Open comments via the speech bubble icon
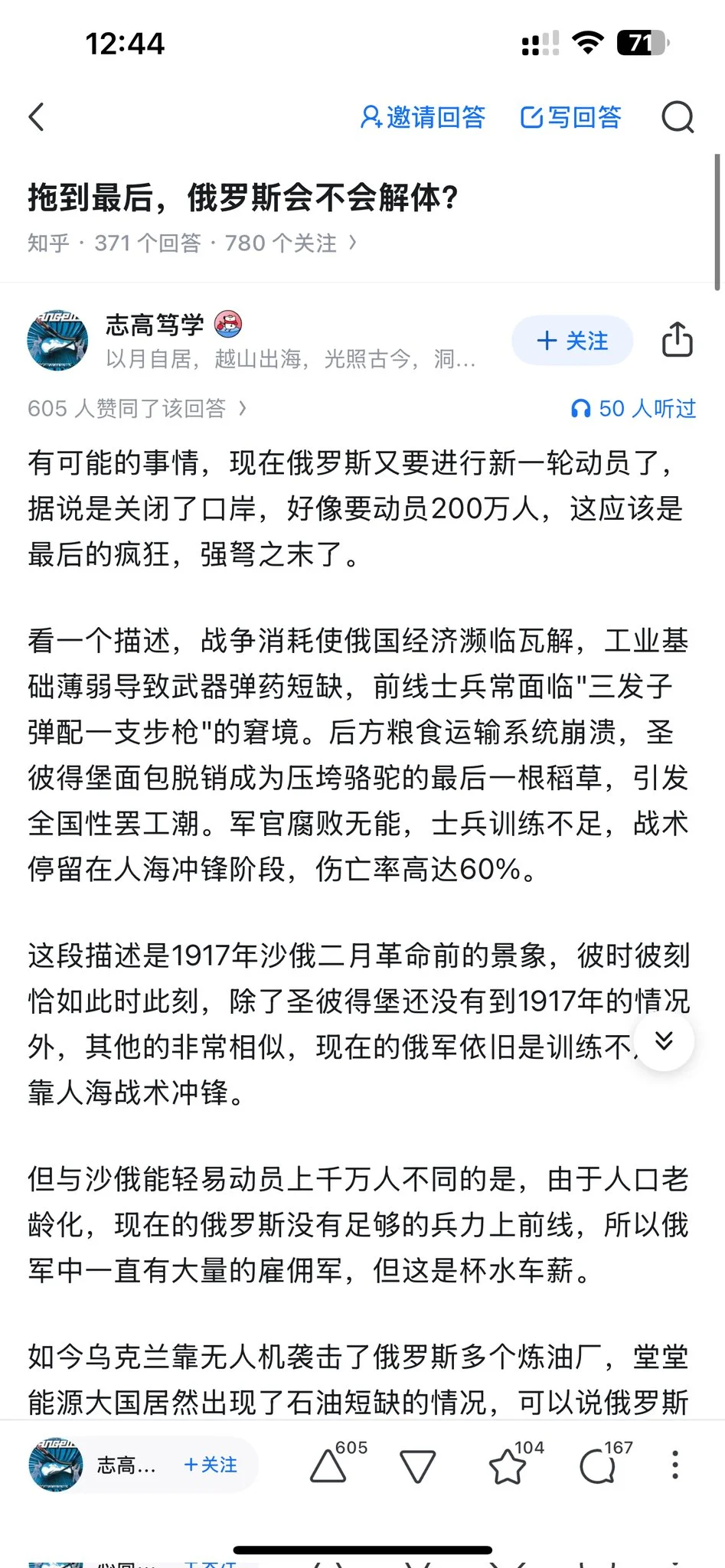 click(x=597, y=1465)
